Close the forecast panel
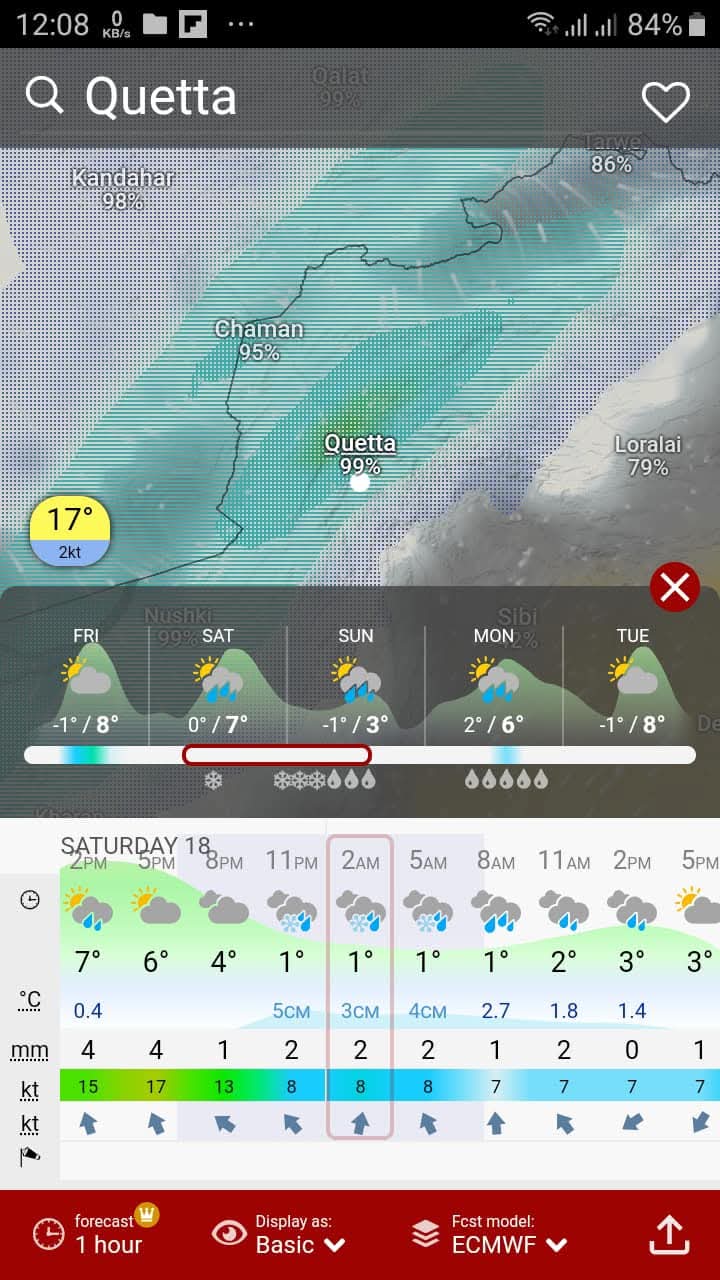 coord(674,588)
